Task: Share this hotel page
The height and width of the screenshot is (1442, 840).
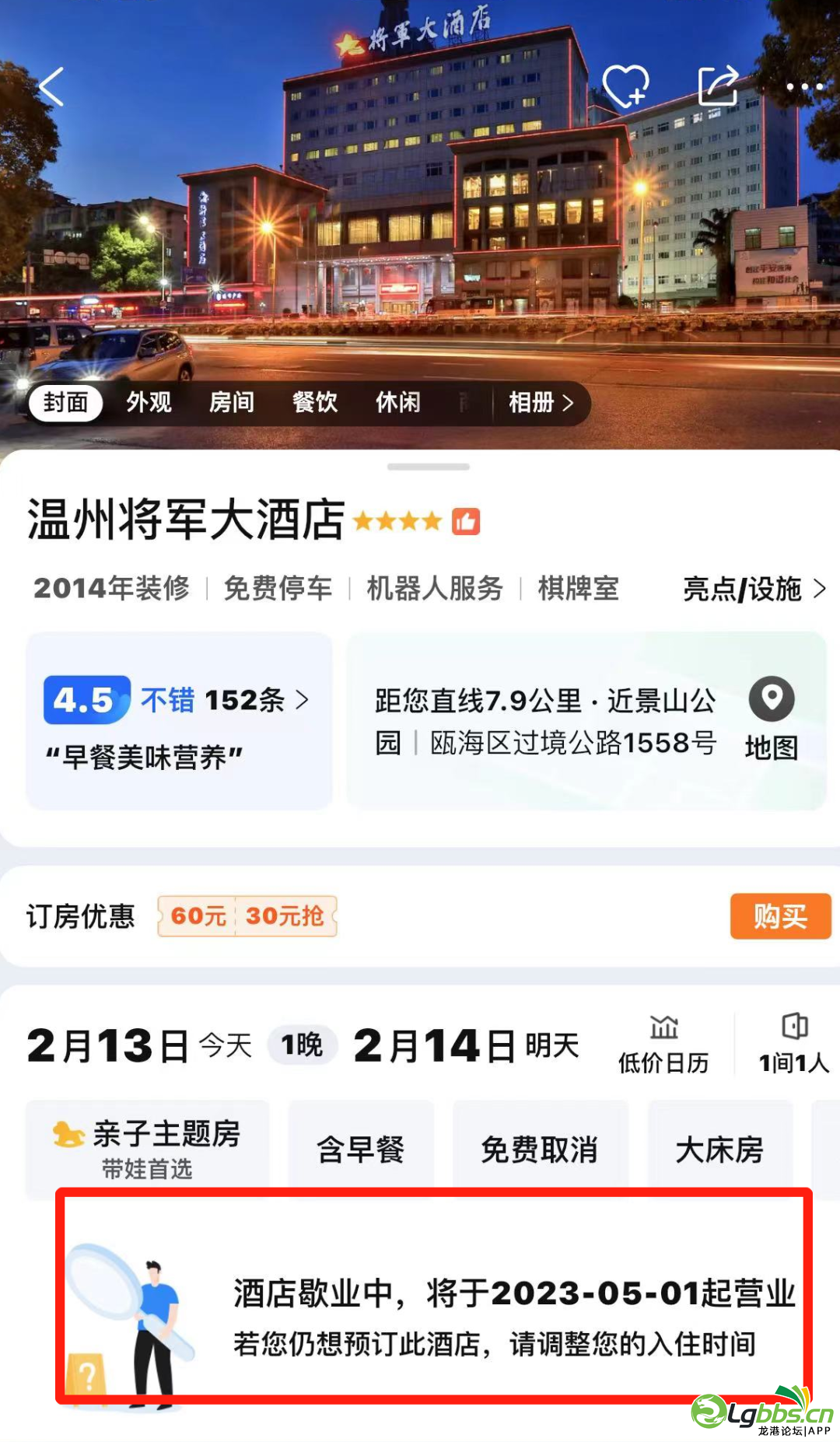Action: pyautogui.click(x=717, y=86)
